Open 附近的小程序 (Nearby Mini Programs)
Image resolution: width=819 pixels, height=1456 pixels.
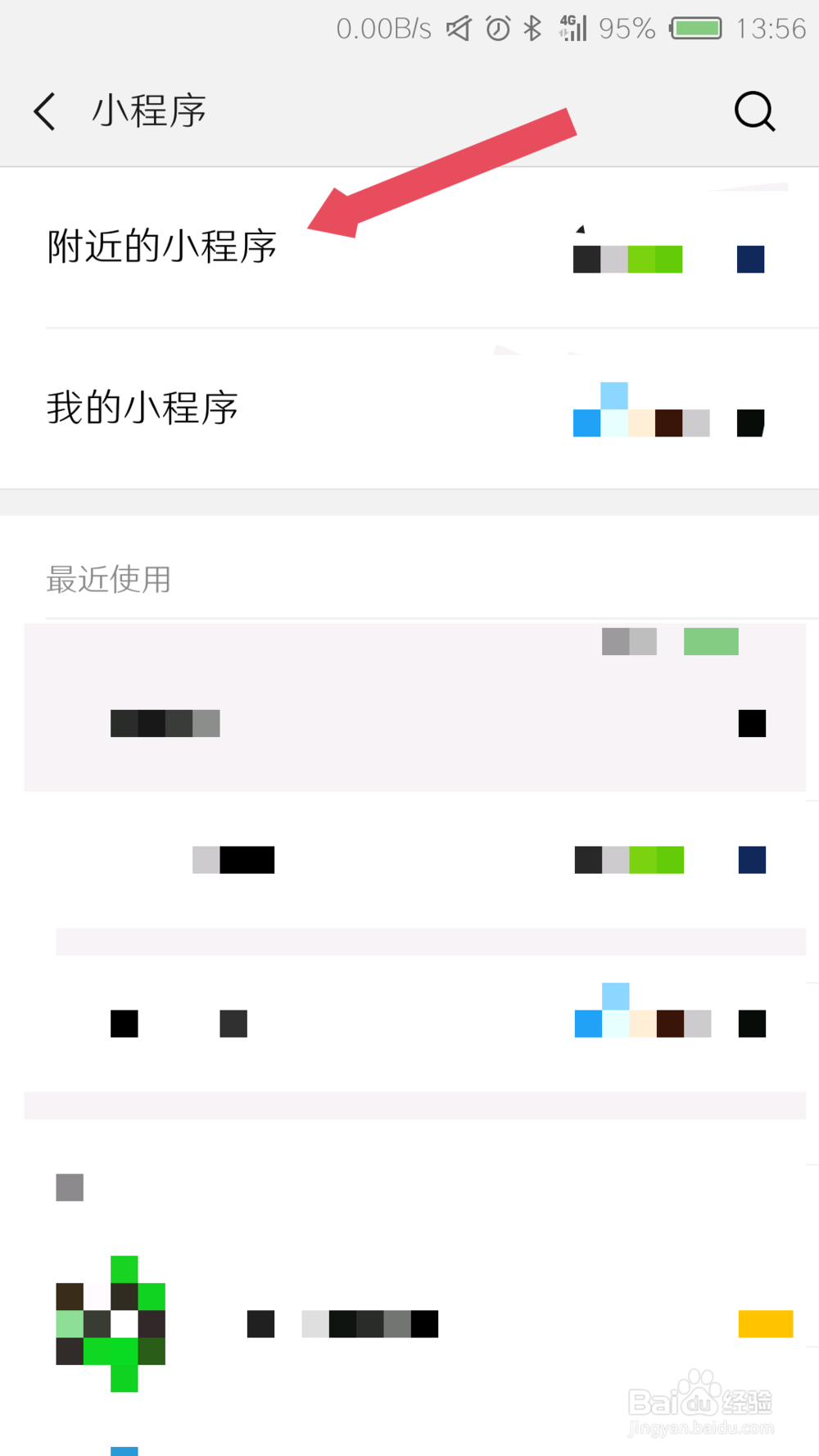coord(161,246)
